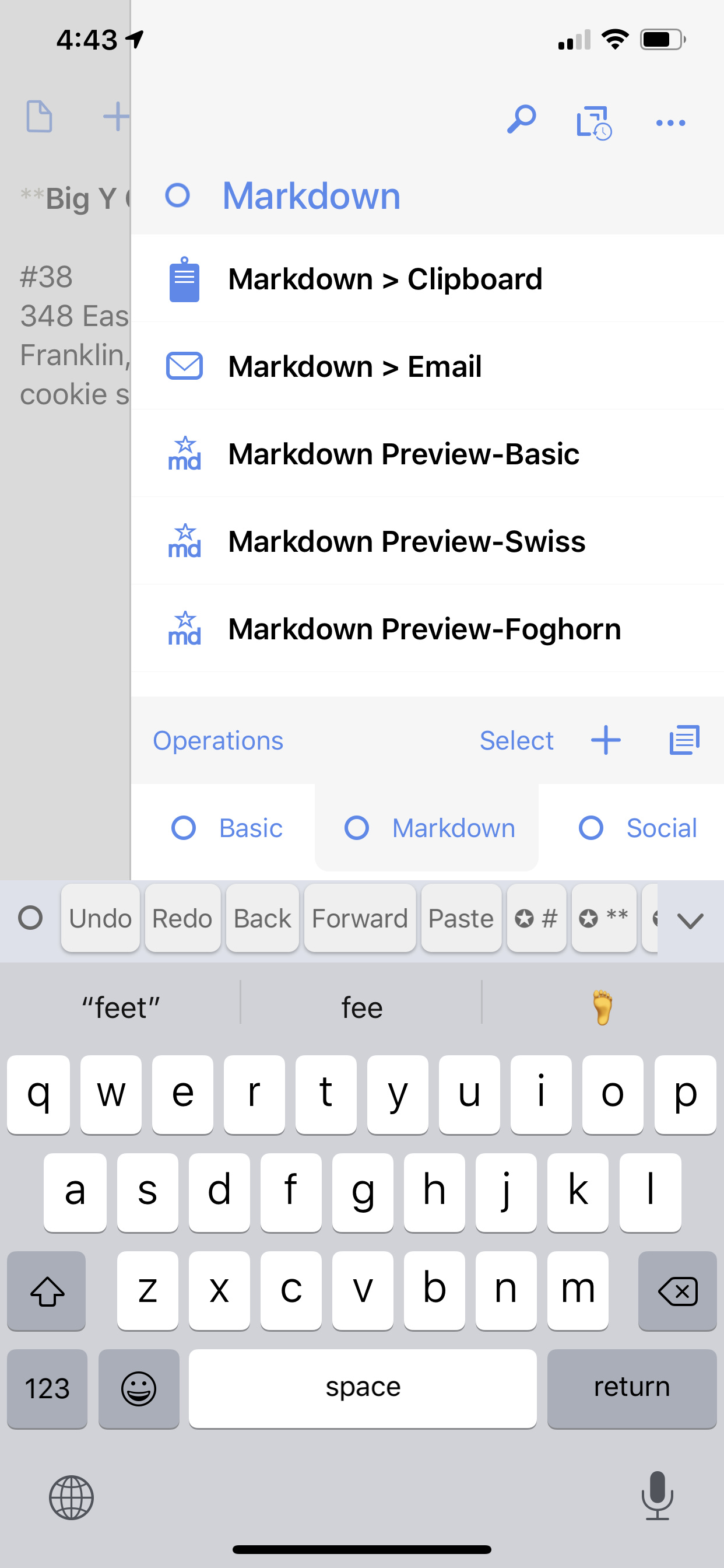Open Markdown Preview-Foghorn
The image size is (724, 1568).
point(424,629)
